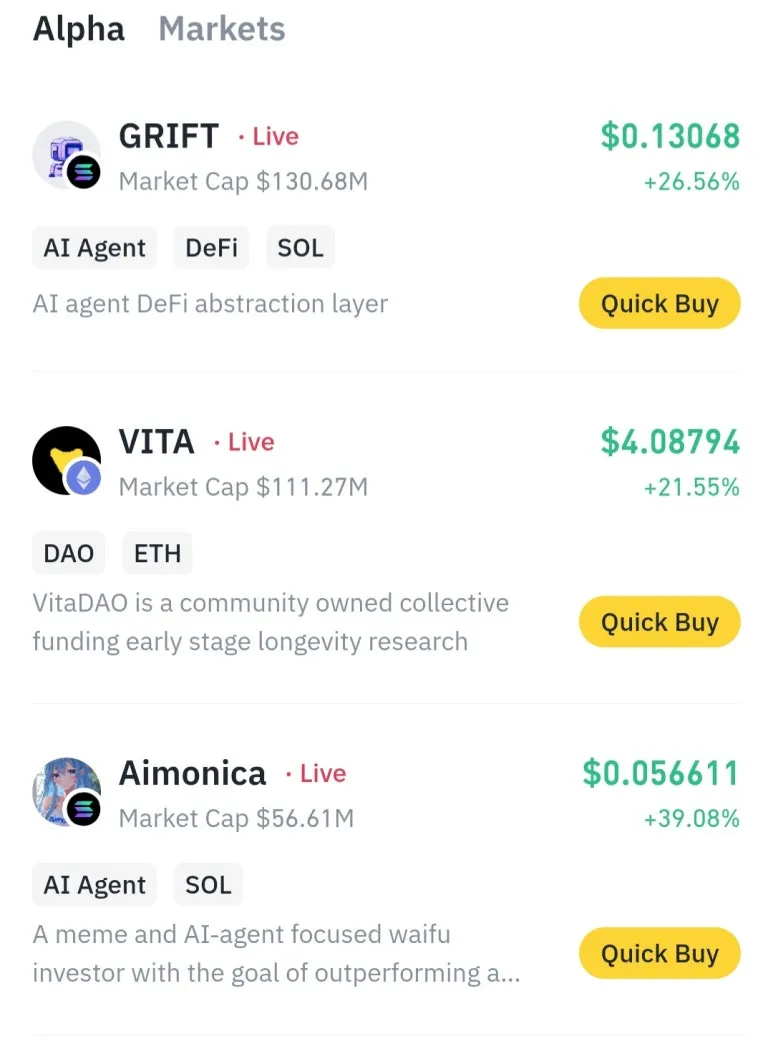The height and width of the screenshot is (1044, 773).
Task: Open the GRIFT token details
Action: click(168, 136)
